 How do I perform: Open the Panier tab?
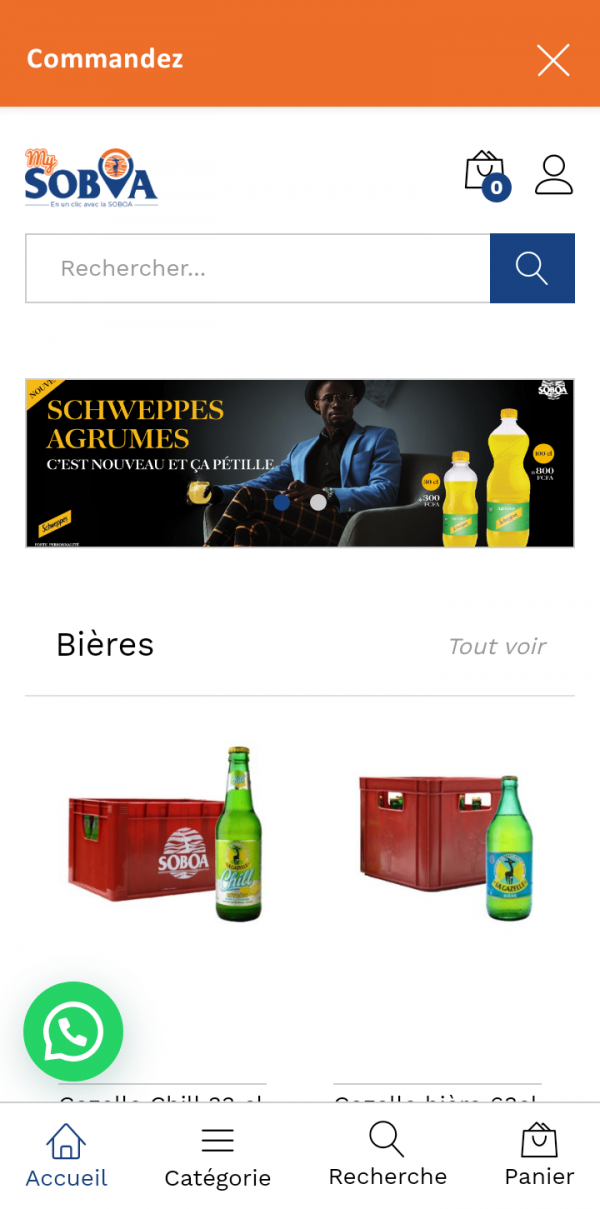pyautogui.click(x=539, y=1155)
